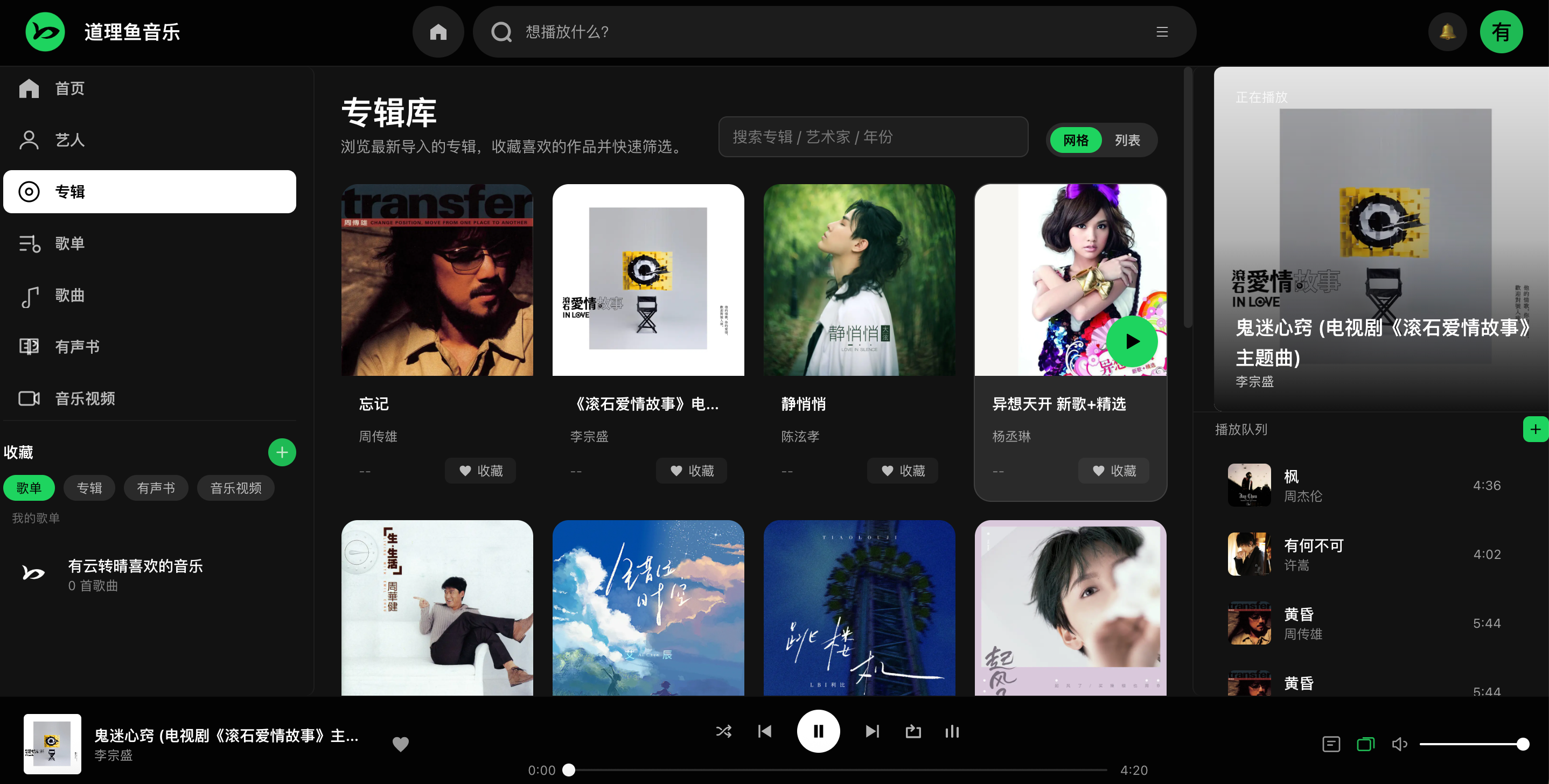This screenshot has height=784, width=1549.
Task: Switch album view to 列表
Action: pos(1126,140)
